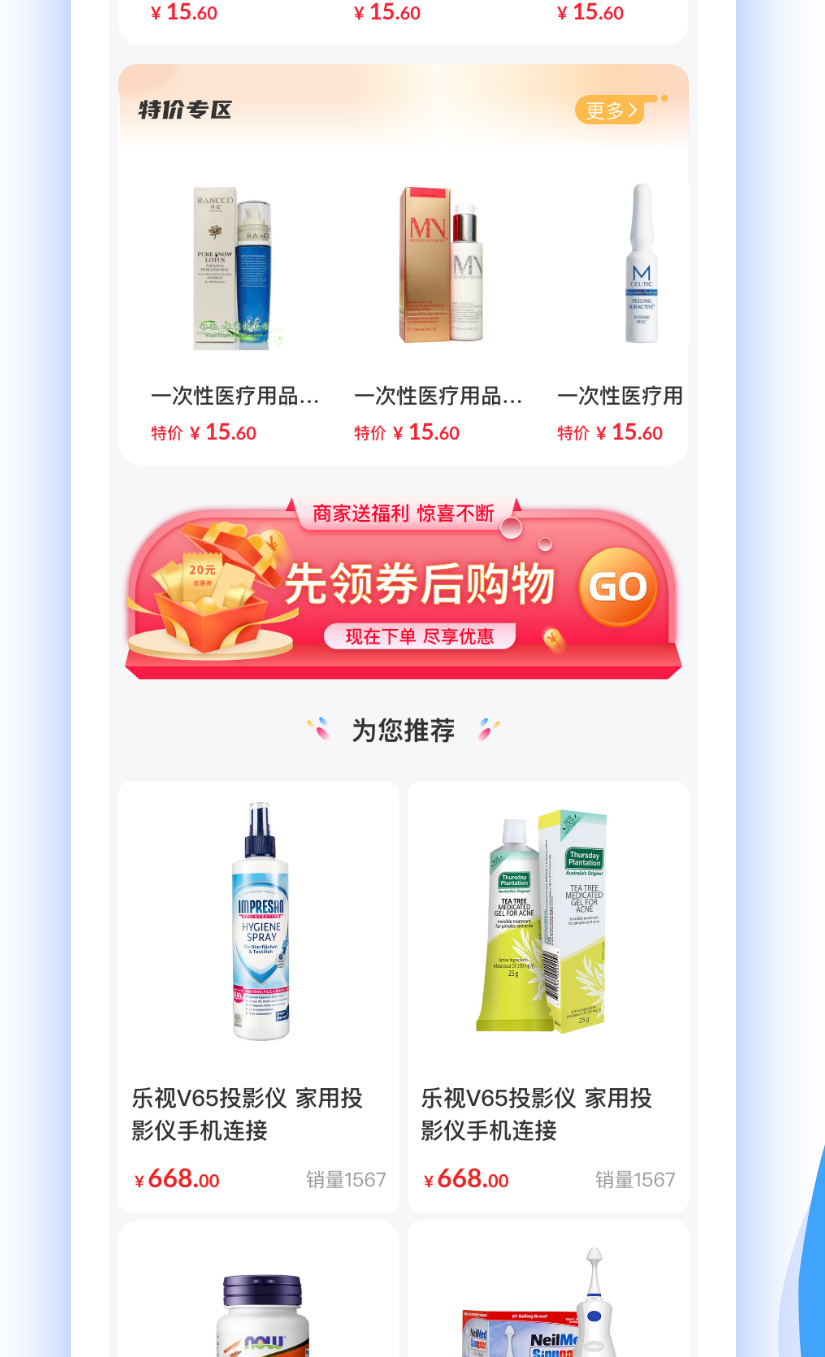Open the product card showing NeilMed device

pos(547,1300)
